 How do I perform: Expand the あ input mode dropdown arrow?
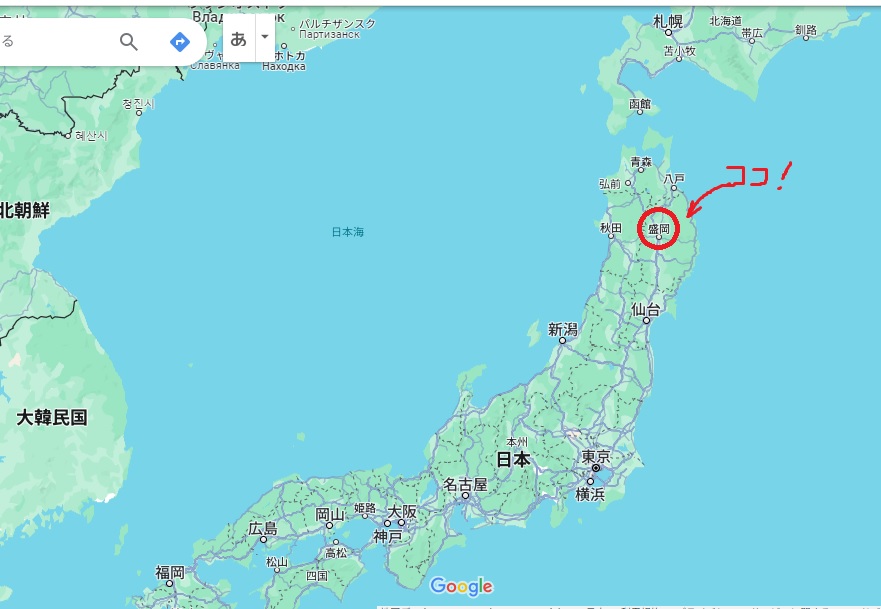264,38
